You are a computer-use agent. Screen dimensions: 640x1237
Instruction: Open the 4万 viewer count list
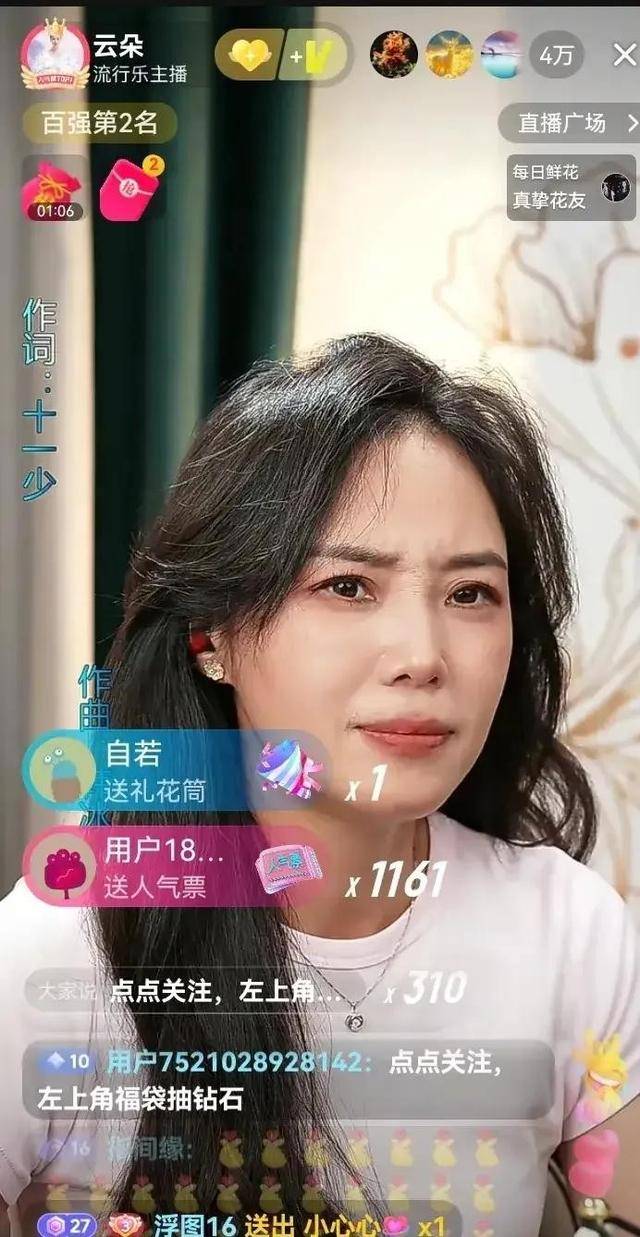(557, 55)
